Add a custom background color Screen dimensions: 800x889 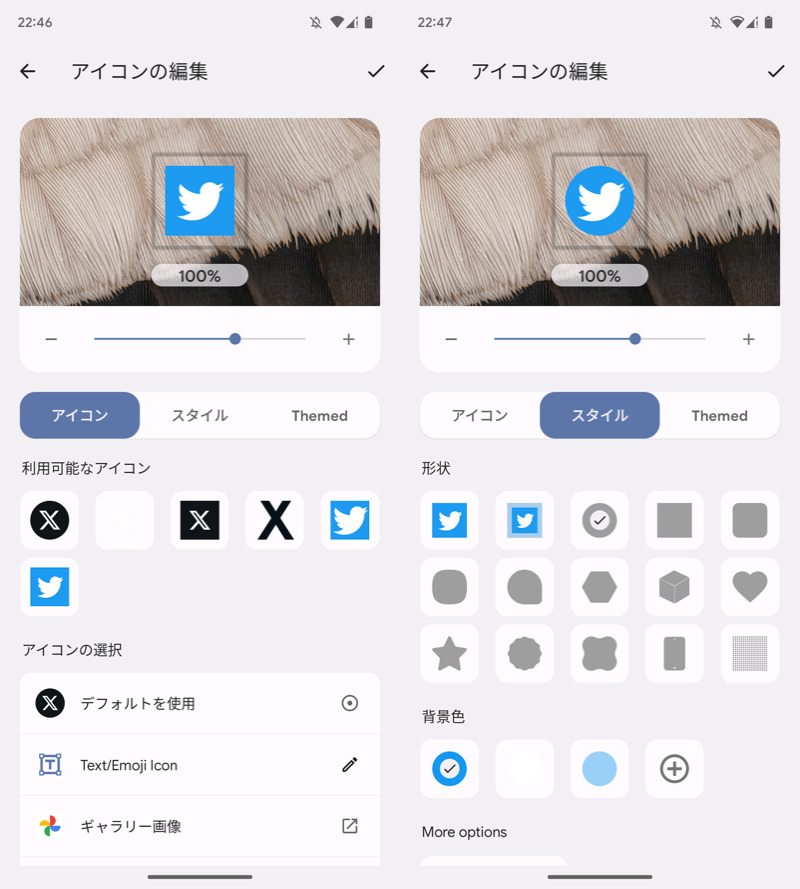pos(674,769)
